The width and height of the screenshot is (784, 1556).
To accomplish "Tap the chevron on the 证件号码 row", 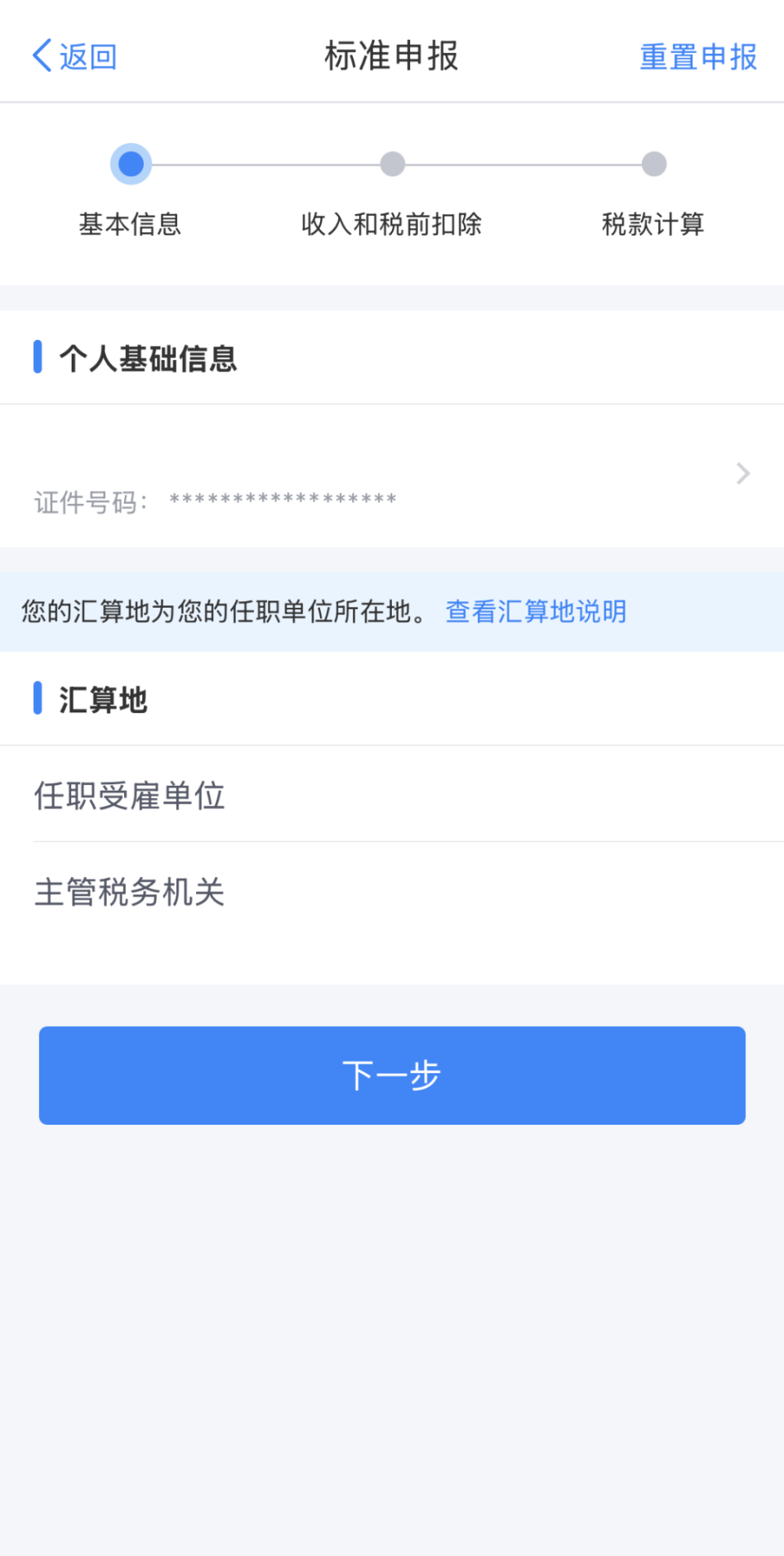I will [x=742, y=474].
